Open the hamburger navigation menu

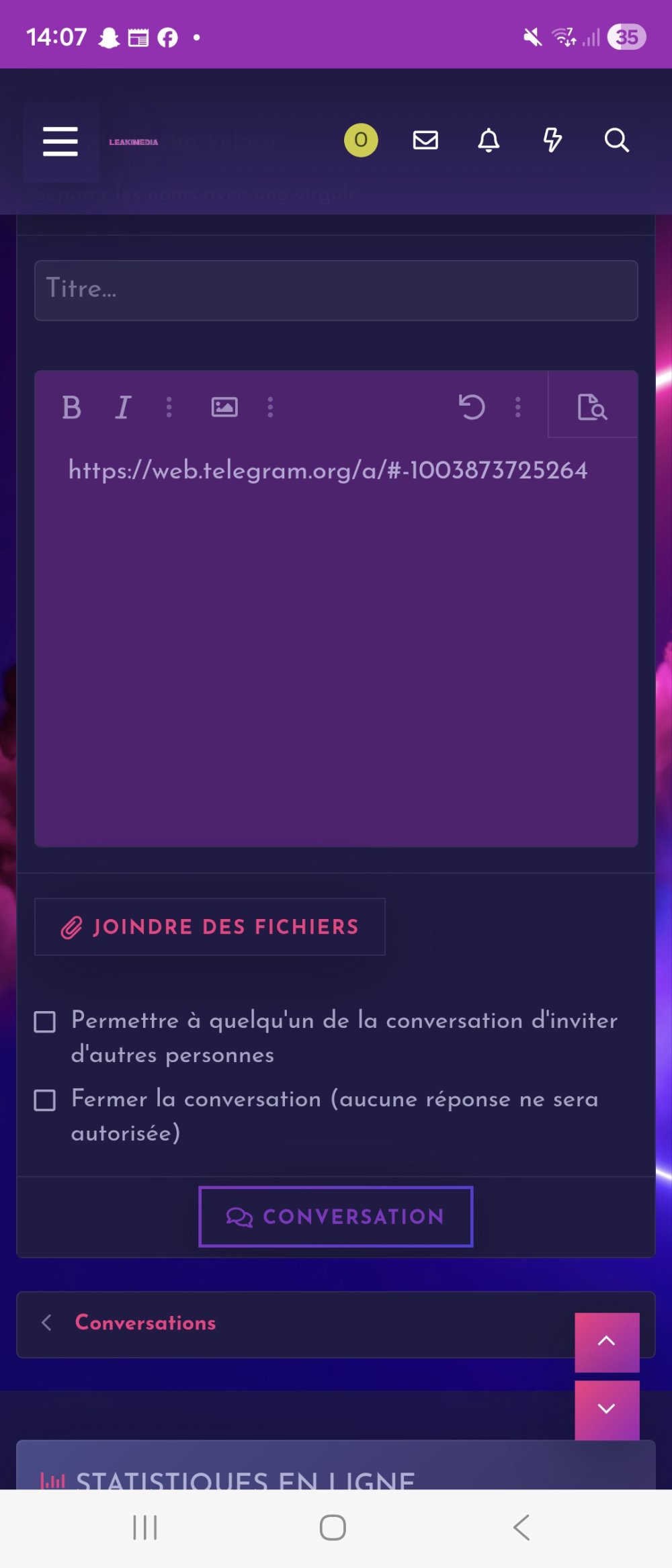(x=60, y=141)
